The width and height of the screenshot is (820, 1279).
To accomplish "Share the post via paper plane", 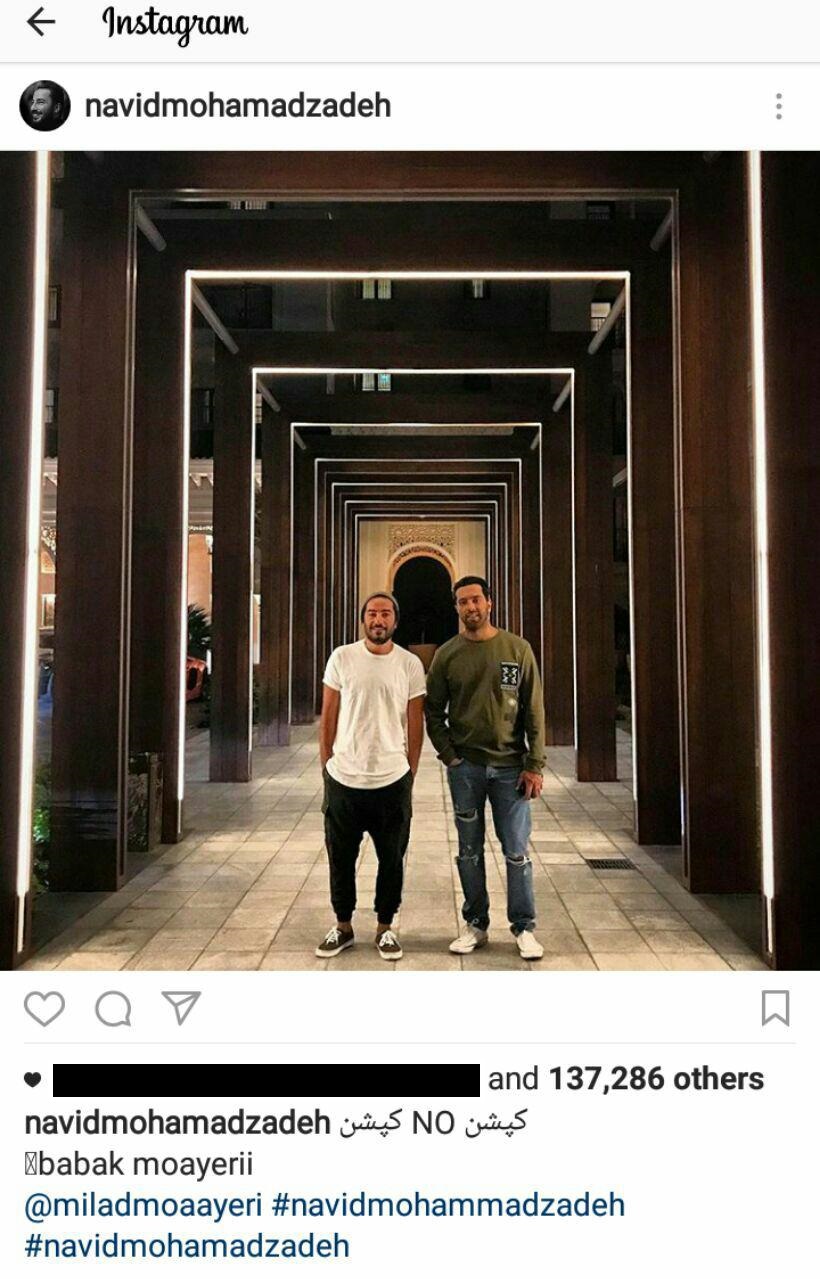I will (182, 1008).
